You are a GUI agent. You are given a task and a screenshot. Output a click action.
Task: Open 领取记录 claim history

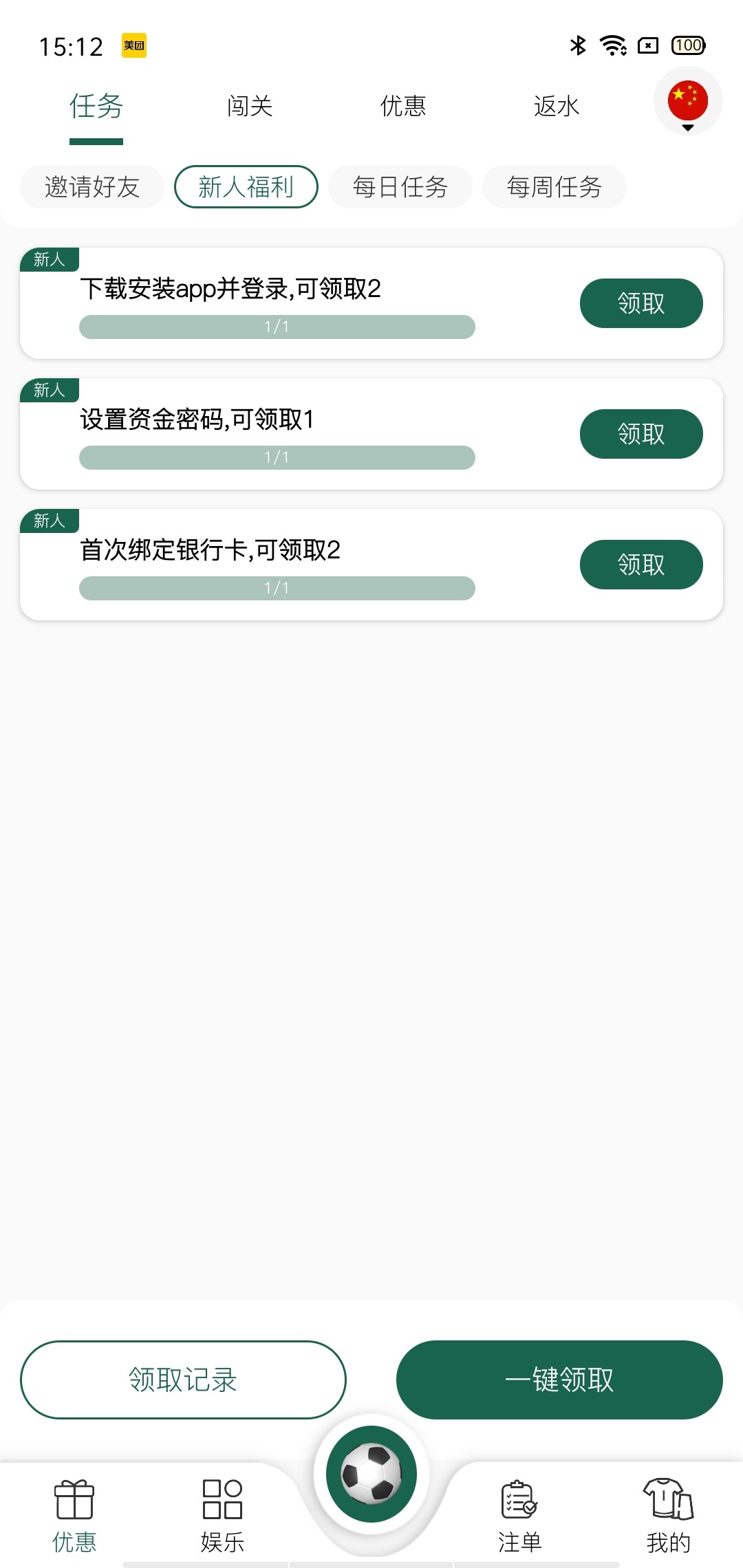[183, 1380]
